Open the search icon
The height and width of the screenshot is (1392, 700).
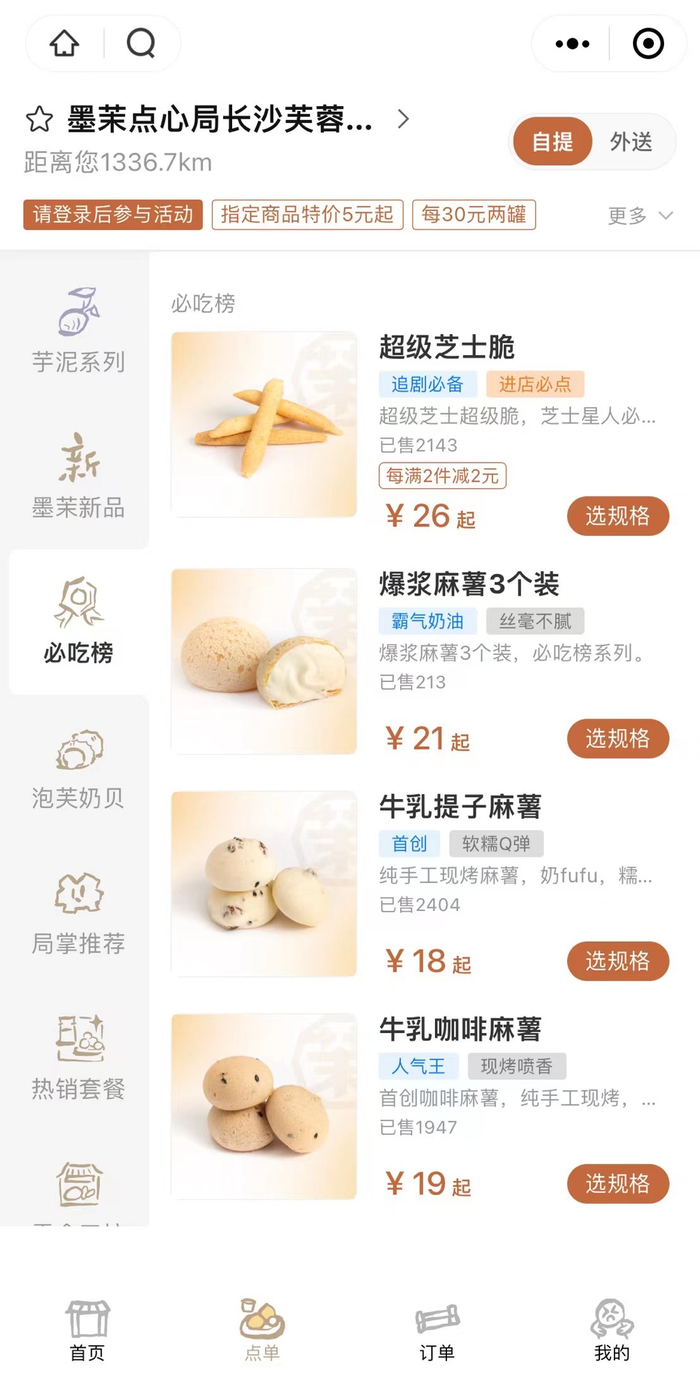click(x=141, y=44)
